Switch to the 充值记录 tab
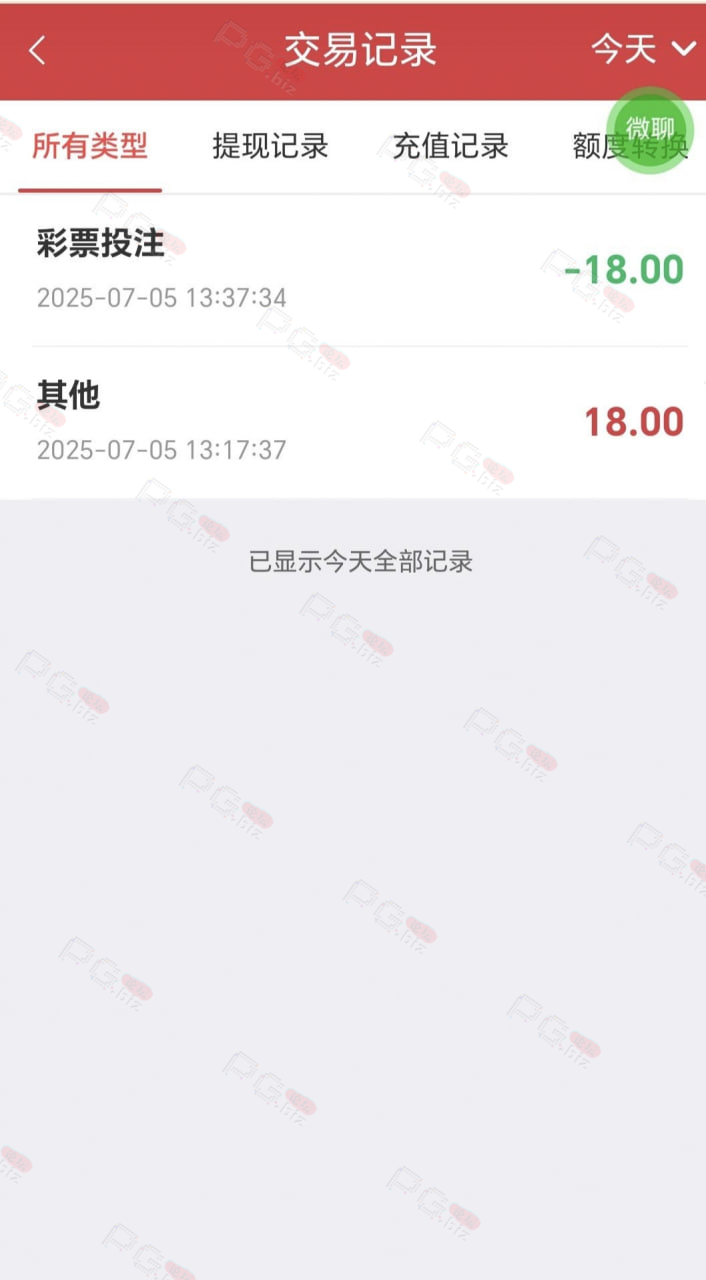Viewport: 706px width, 1280px height. coord(450,147)
